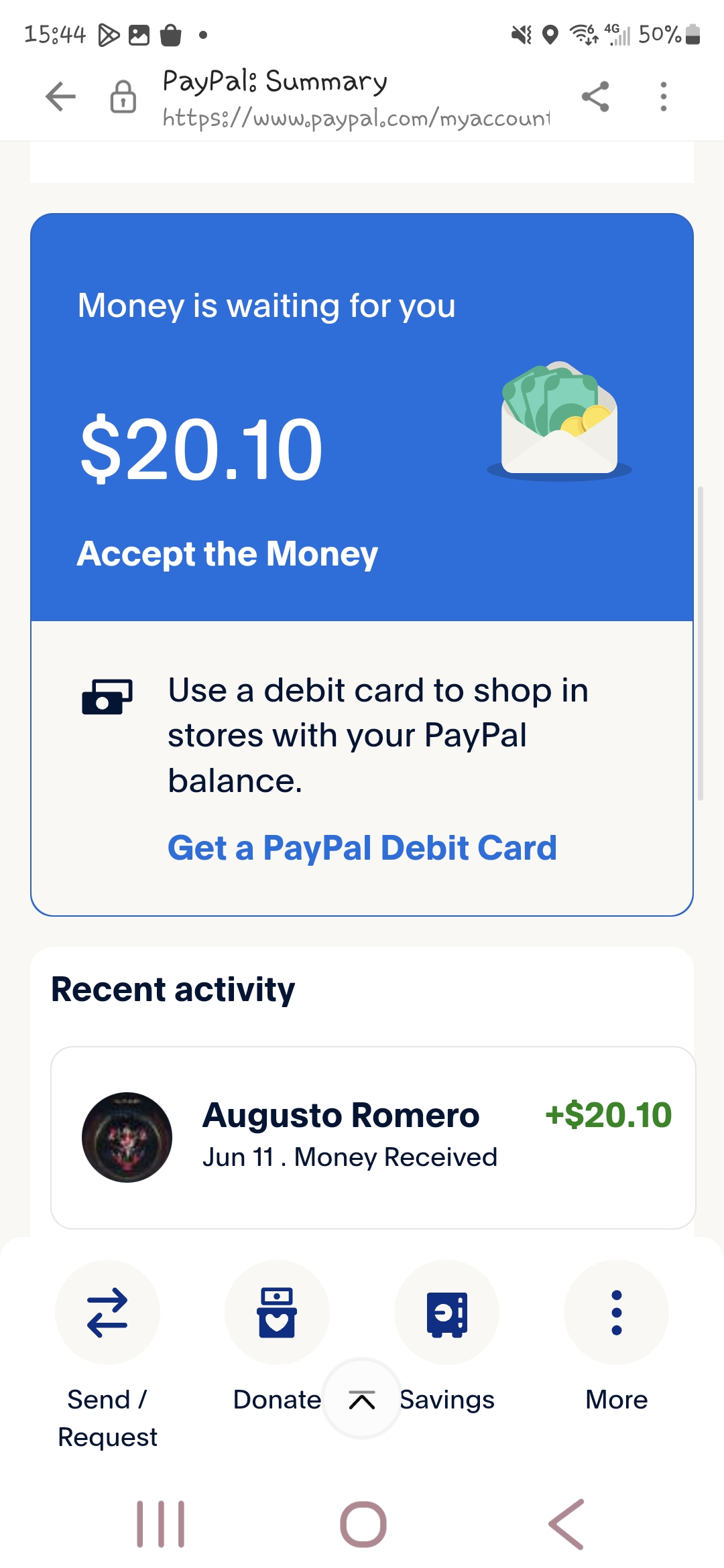
Task: Expand the bottom actions panel
Action: pyautogui.click(x=362, y=1399)
